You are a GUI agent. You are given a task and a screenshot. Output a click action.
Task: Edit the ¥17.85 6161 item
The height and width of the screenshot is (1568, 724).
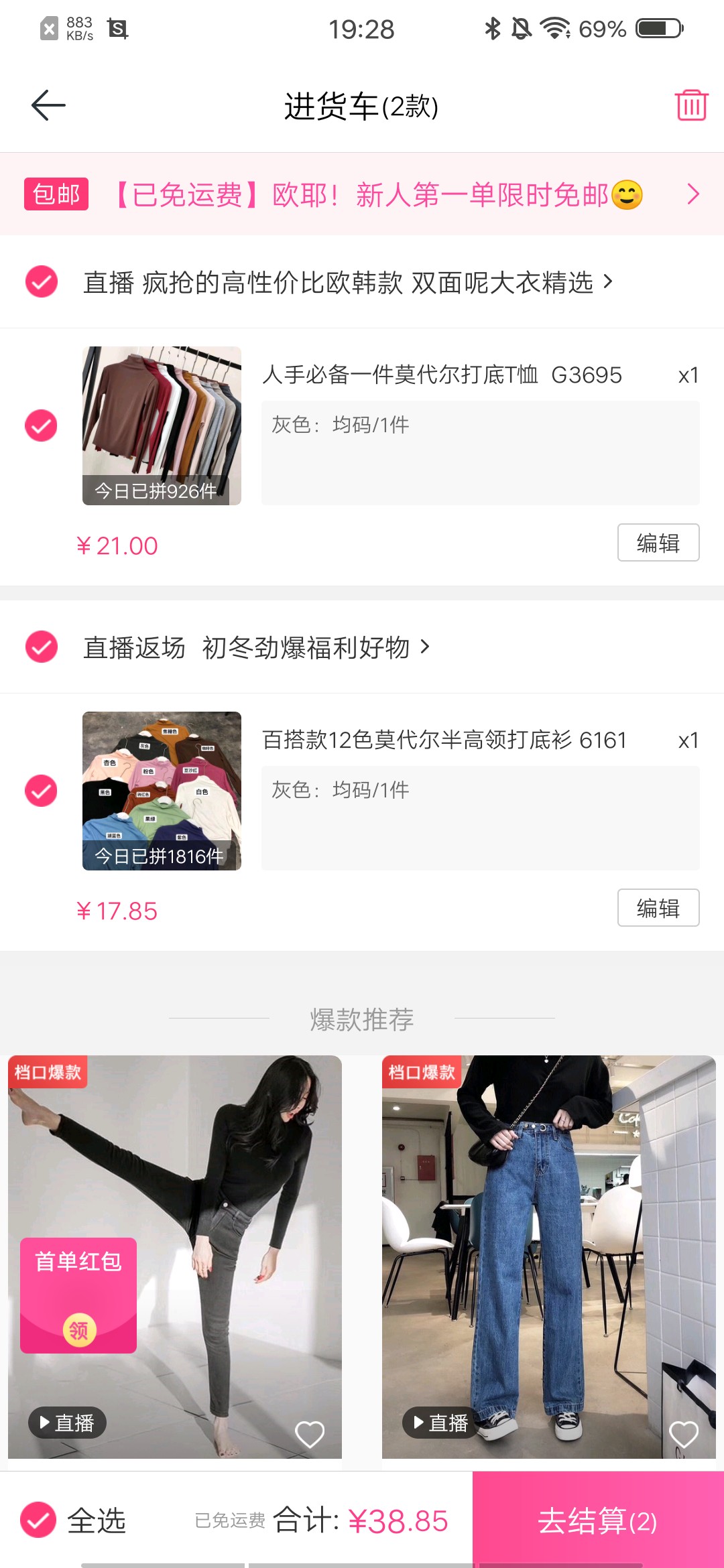658,907
